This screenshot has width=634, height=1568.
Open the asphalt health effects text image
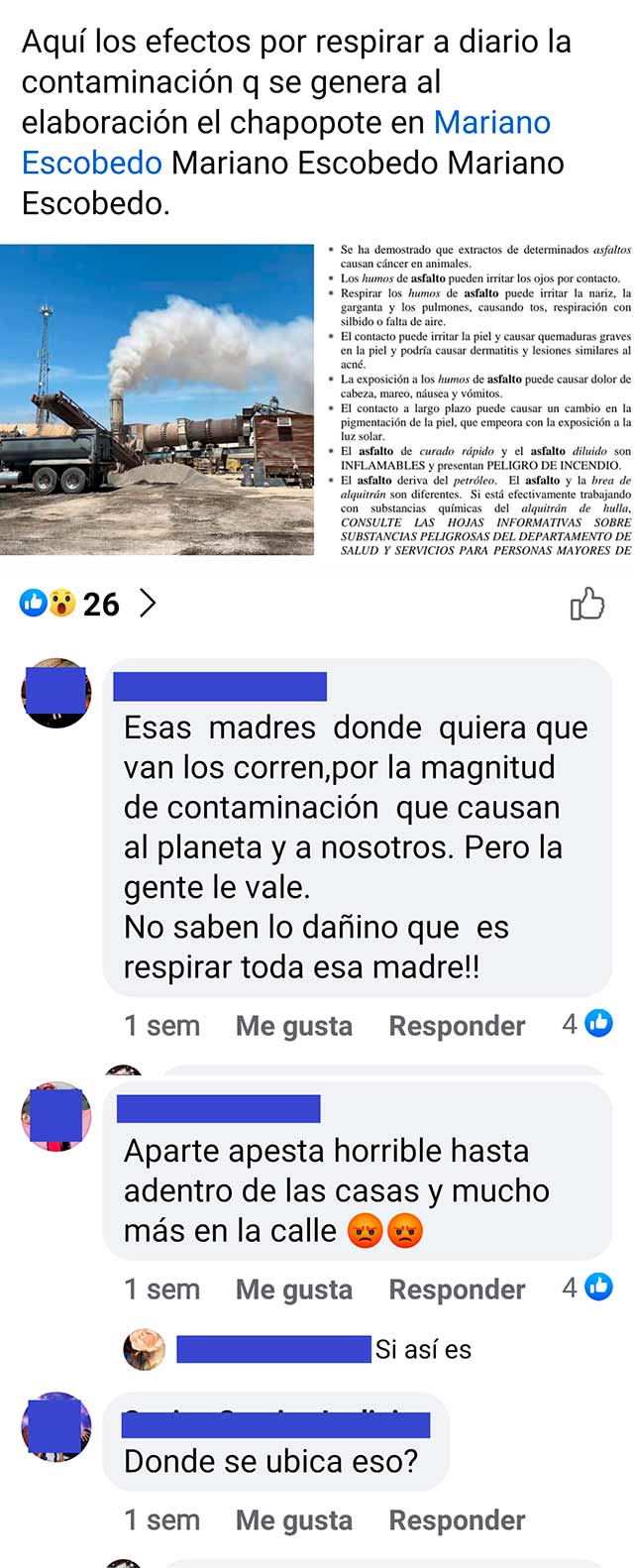(x=477, y=399)
